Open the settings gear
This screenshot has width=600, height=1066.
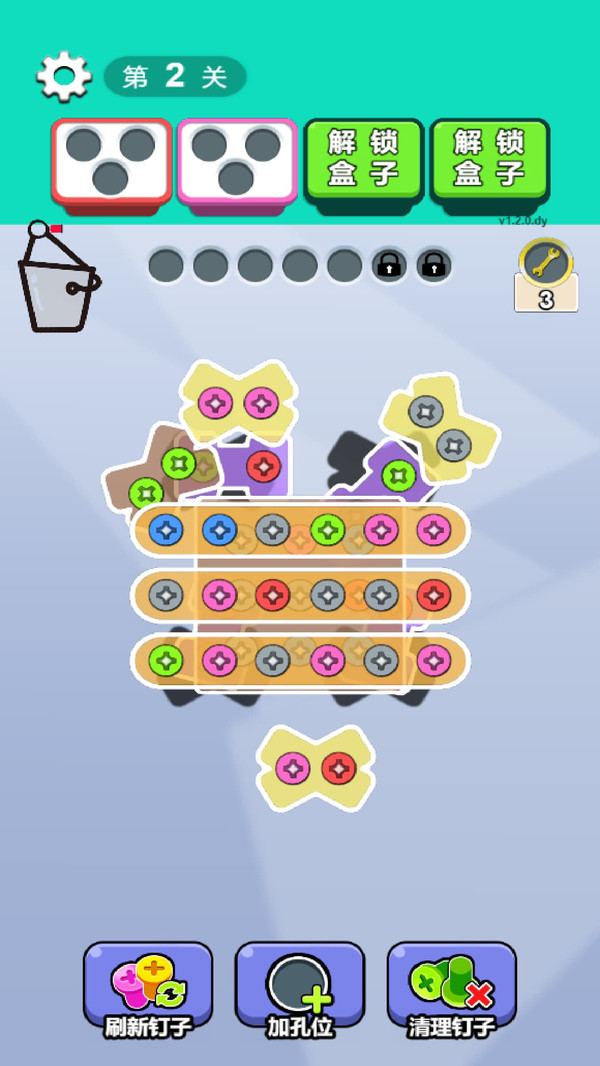64,76
